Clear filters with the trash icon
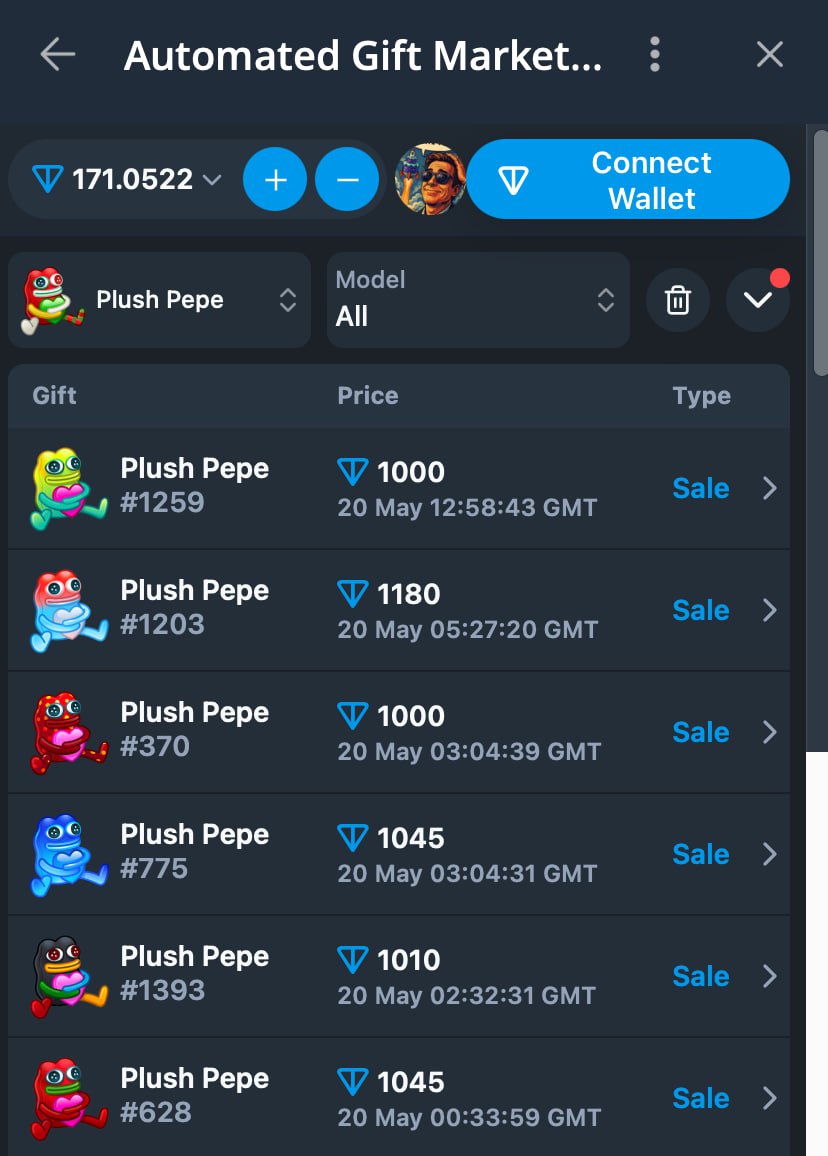This screenshot has width=828, height=1156. tap(678, 300)
